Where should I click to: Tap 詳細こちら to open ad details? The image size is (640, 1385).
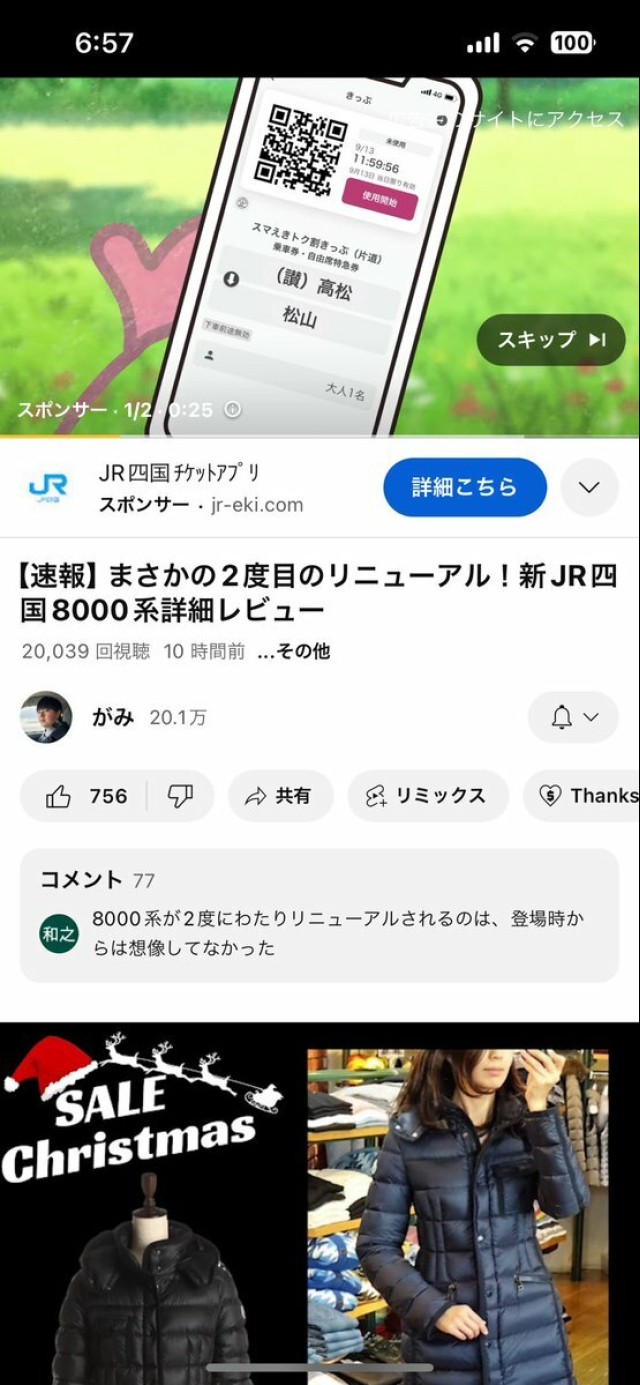pyautogui.click(x=464, y=487)
